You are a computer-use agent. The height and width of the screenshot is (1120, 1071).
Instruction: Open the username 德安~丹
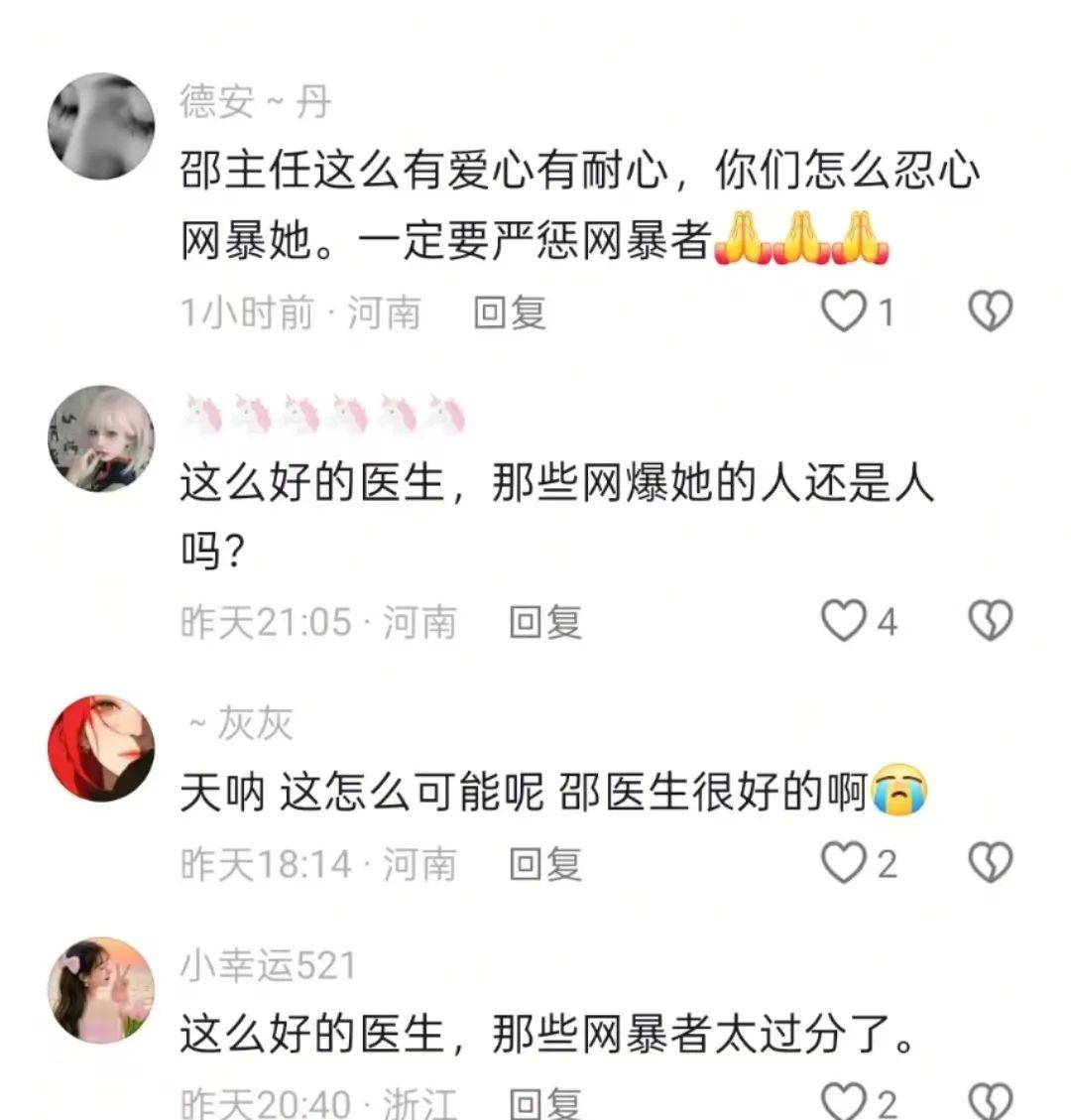point(255,101)
